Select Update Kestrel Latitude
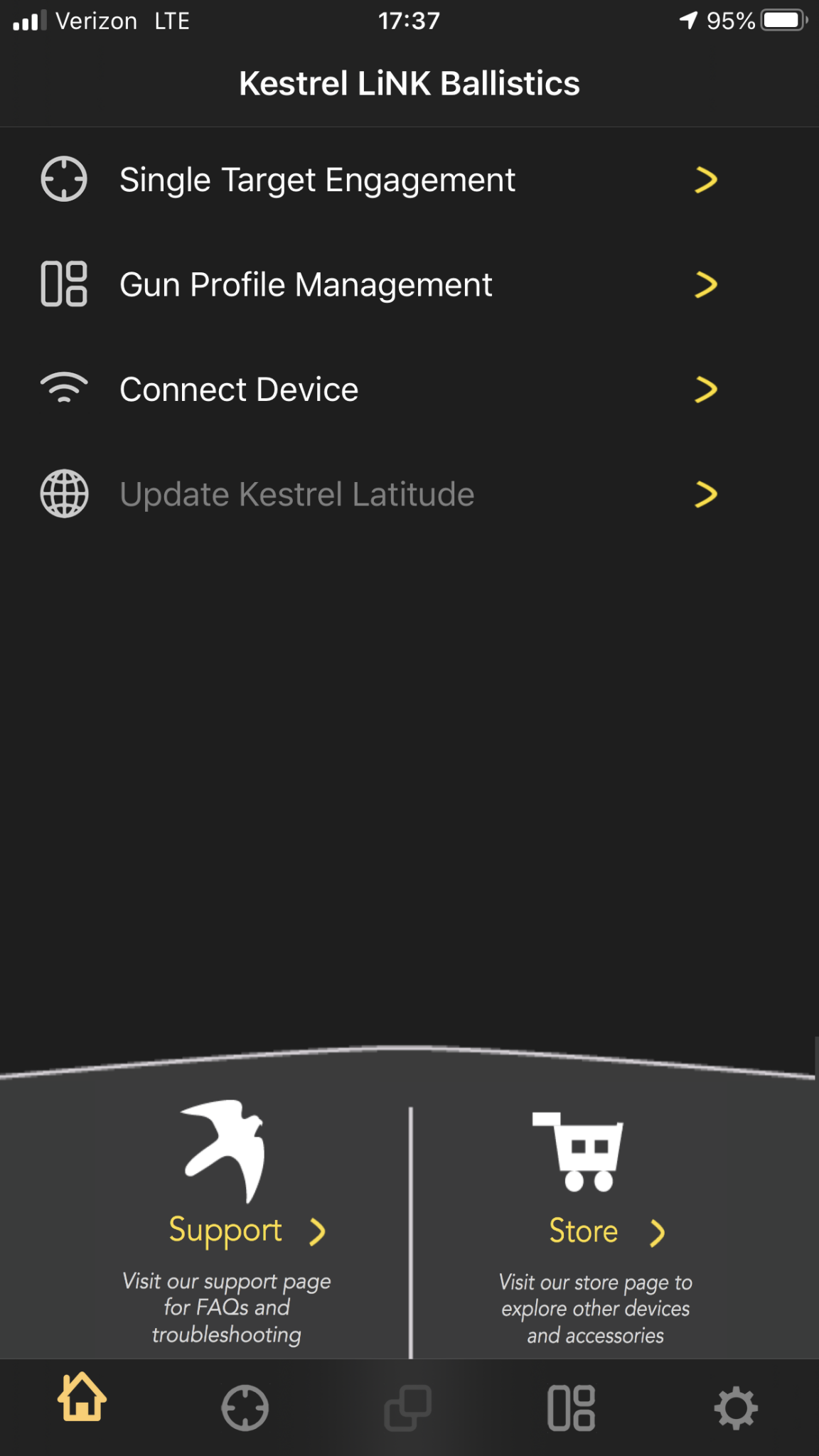 [409, 494]
